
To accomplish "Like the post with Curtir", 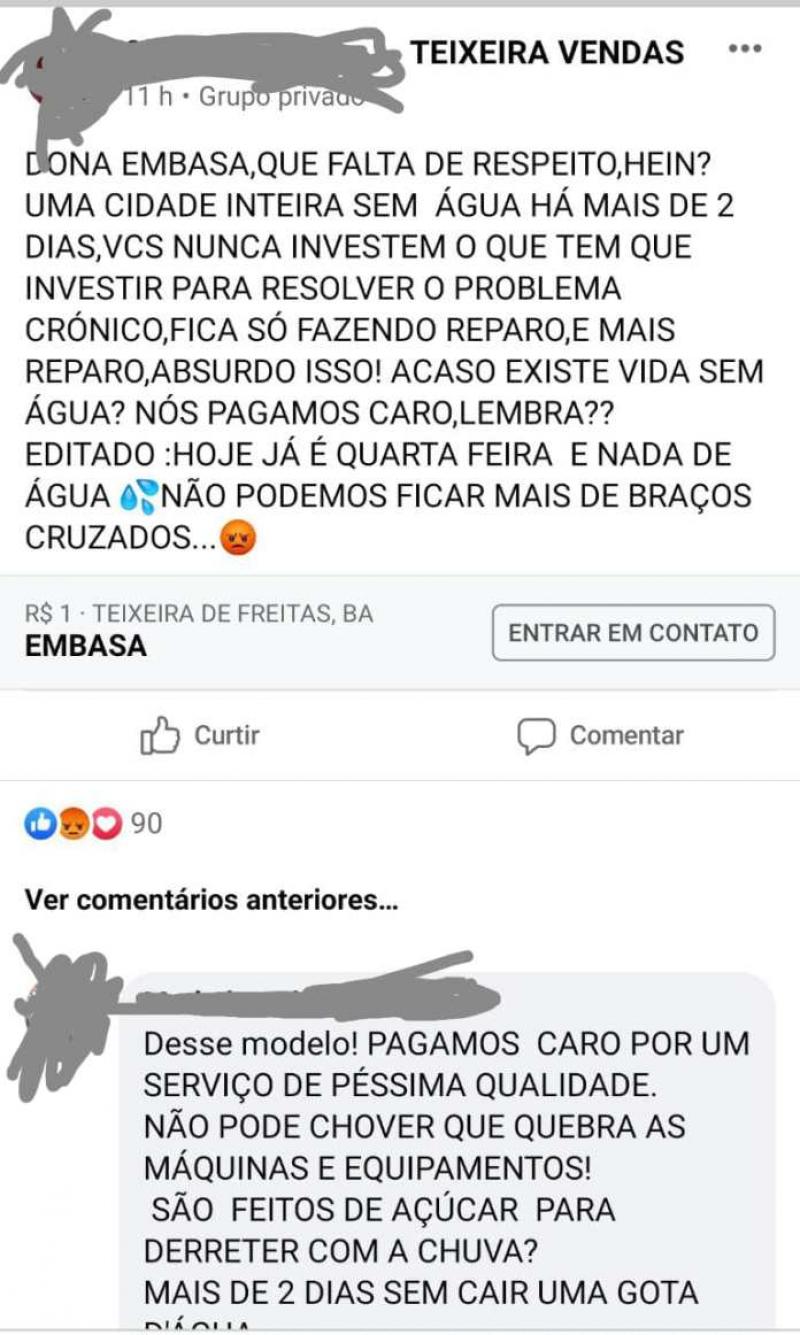I will coord(201,736).
